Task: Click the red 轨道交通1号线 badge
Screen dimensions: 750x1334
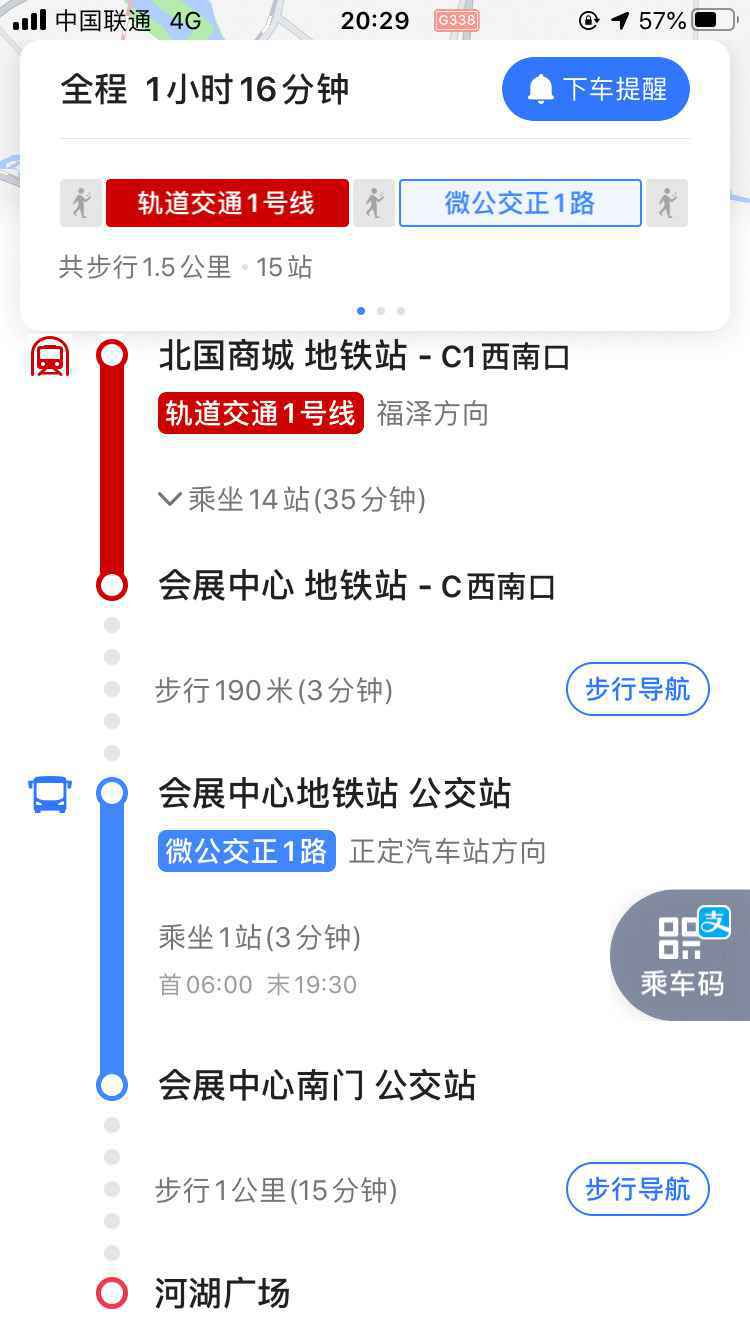Action: tap(226, 202)
